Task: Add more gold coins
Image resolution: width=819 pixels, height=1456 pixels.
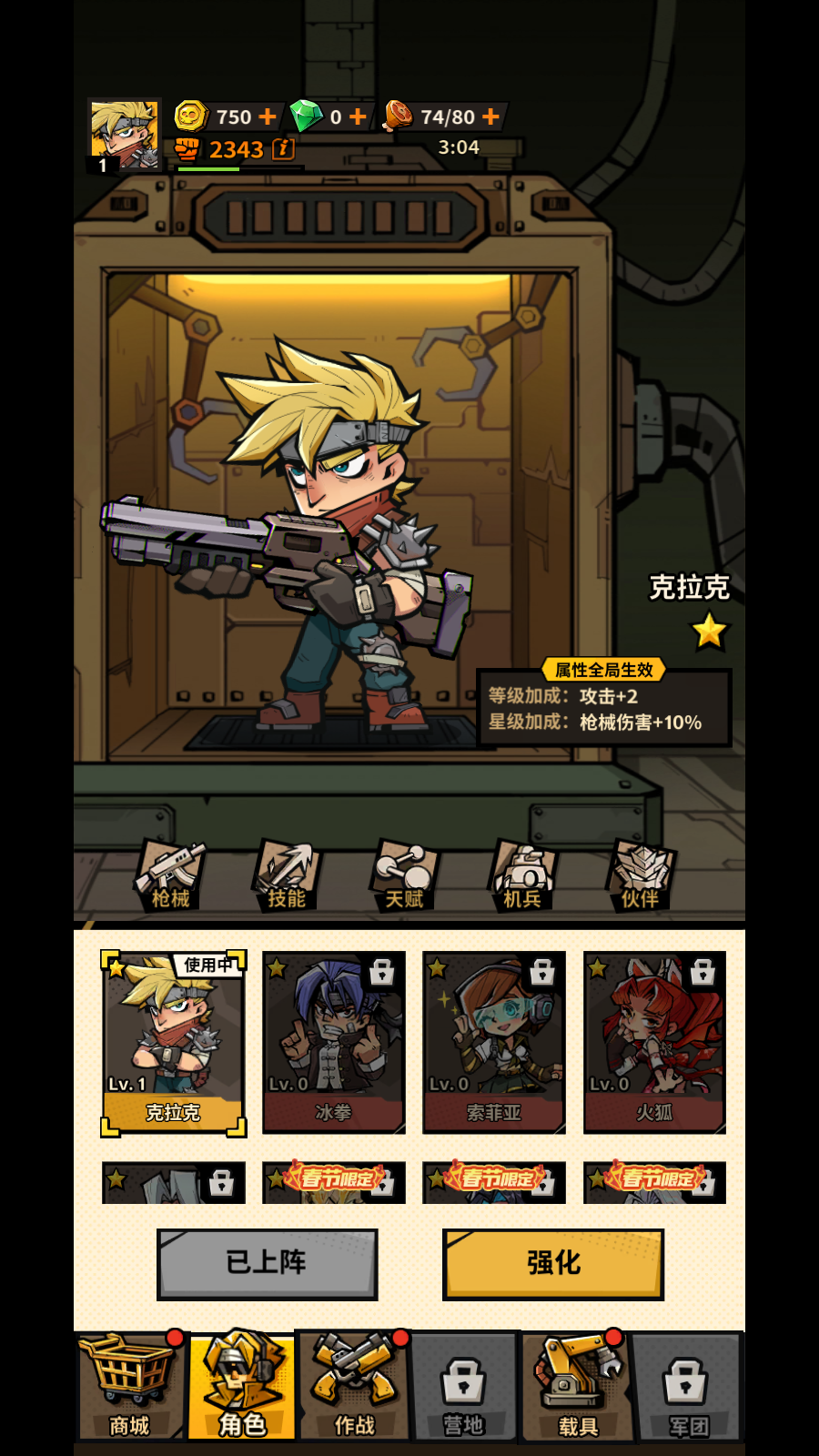Action: (x=268, y=117)
